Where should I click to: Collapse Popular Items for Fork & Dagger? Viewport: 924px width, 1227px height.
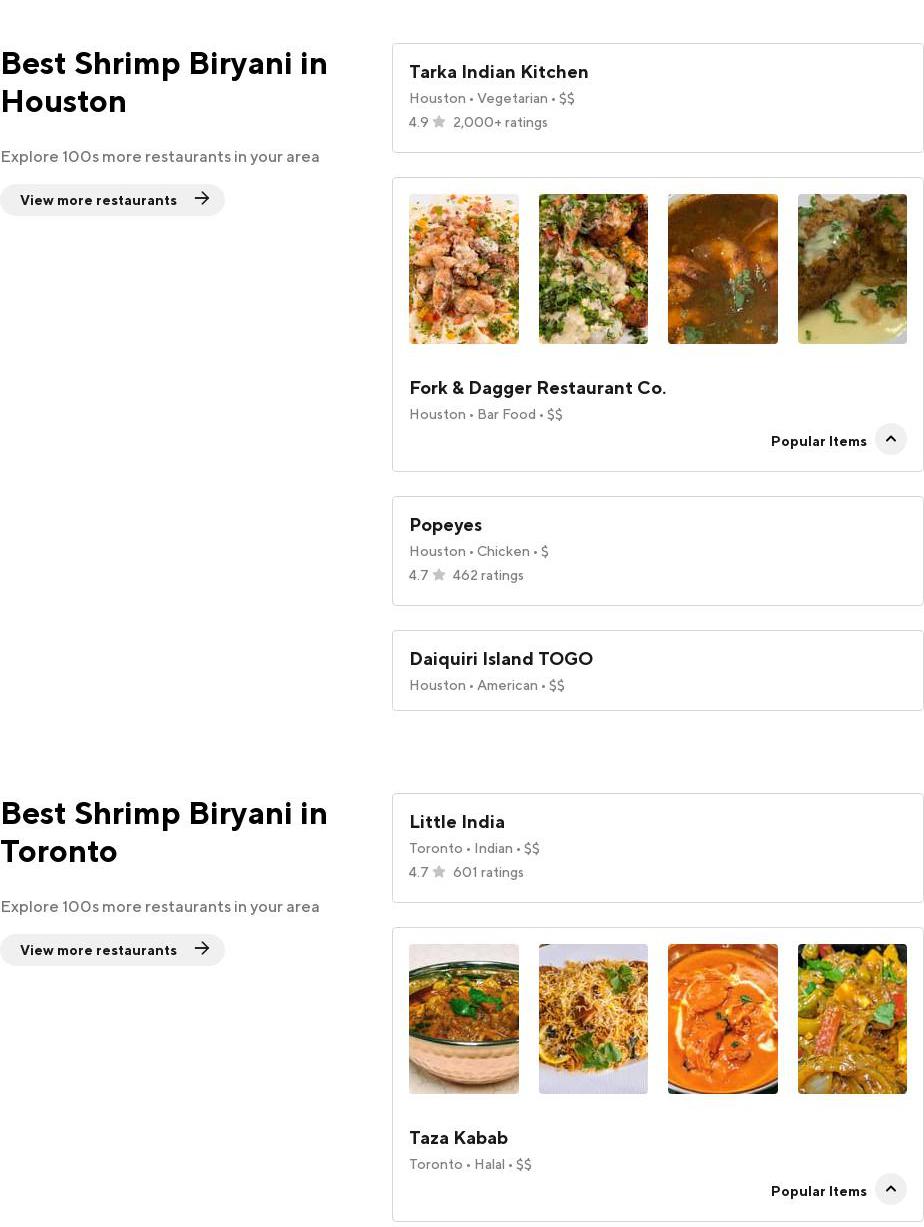pyautogui.click(x=890, y=440)
